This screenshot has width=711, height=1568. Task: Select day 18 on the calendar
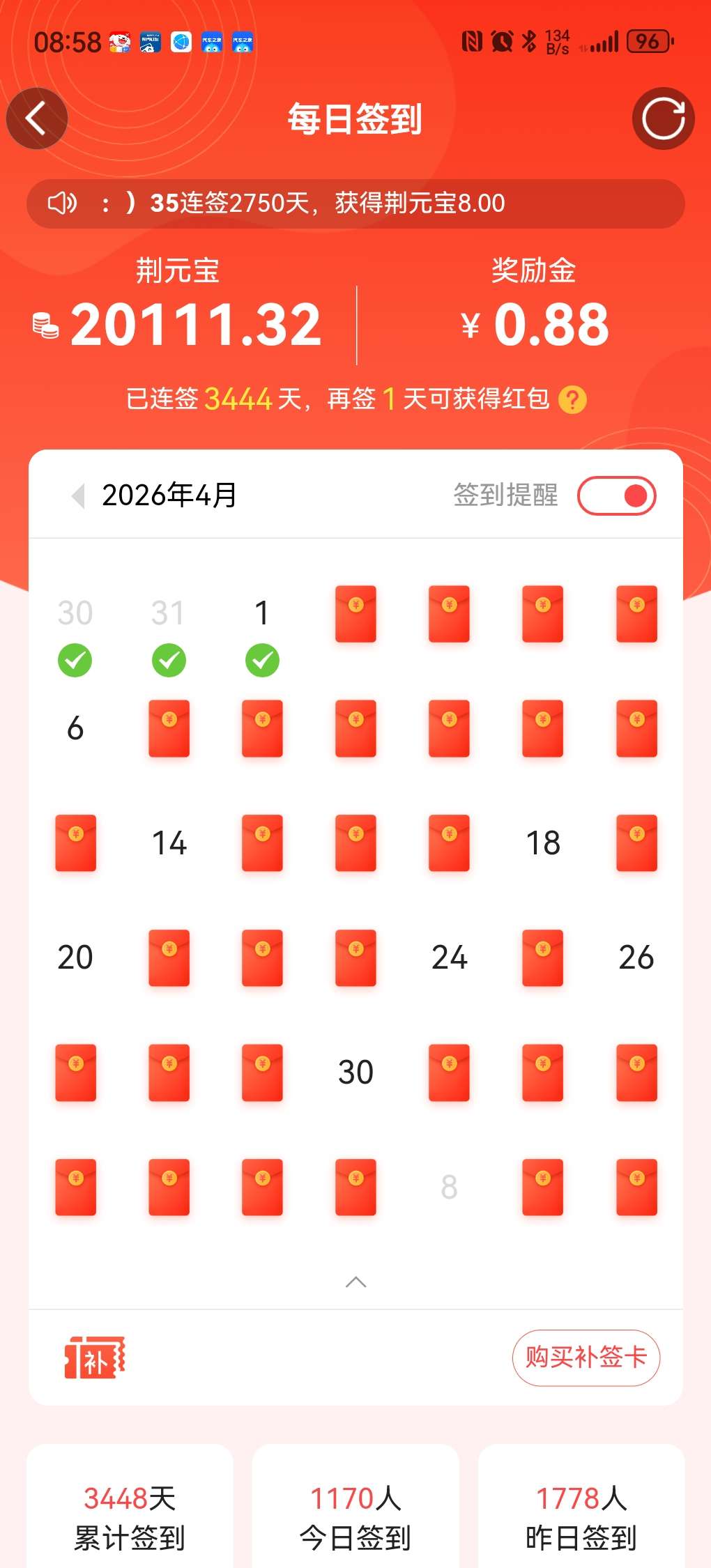543,843
